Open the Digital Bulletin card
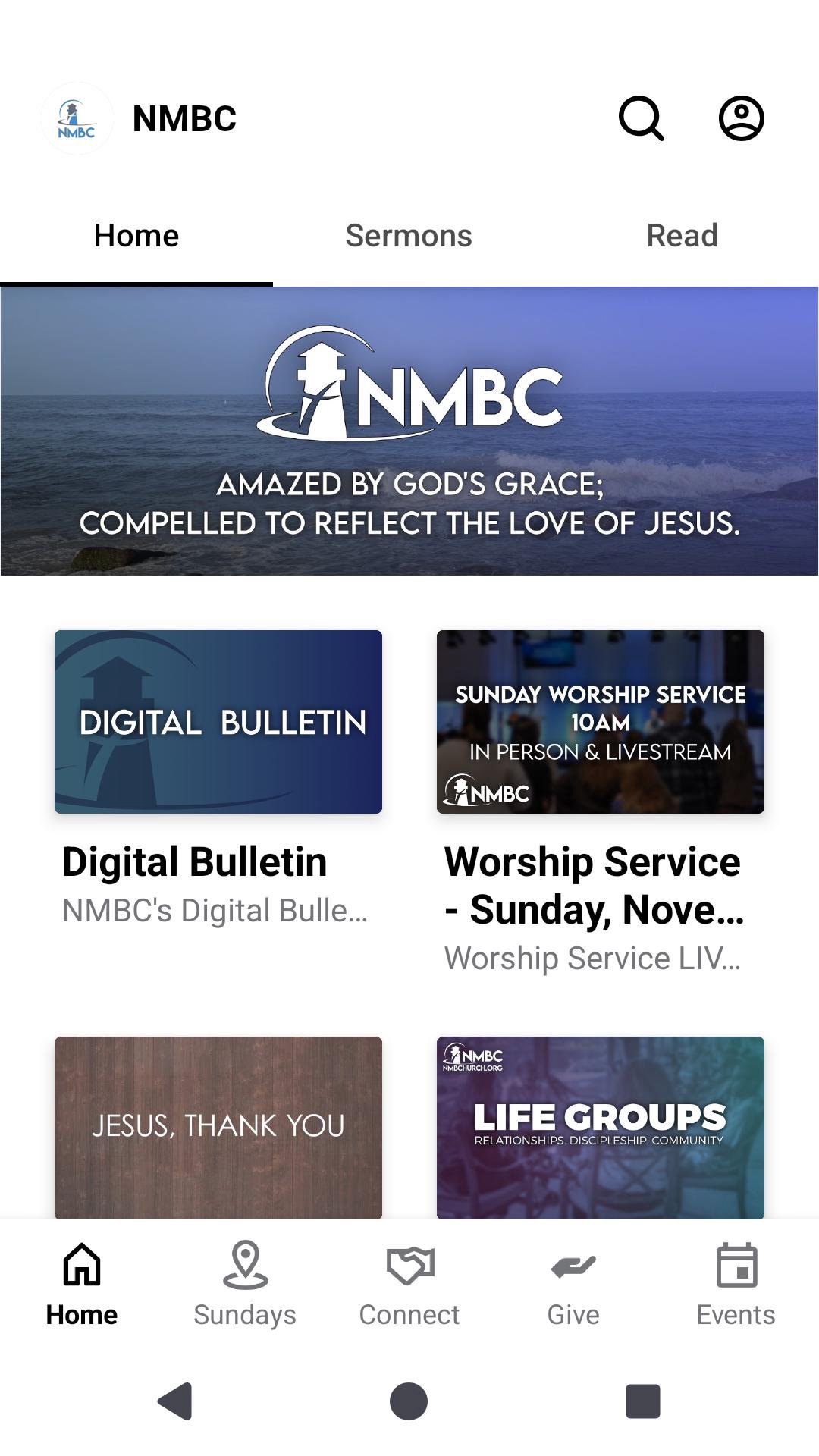 pyautogui.click(x=218, y=722)
